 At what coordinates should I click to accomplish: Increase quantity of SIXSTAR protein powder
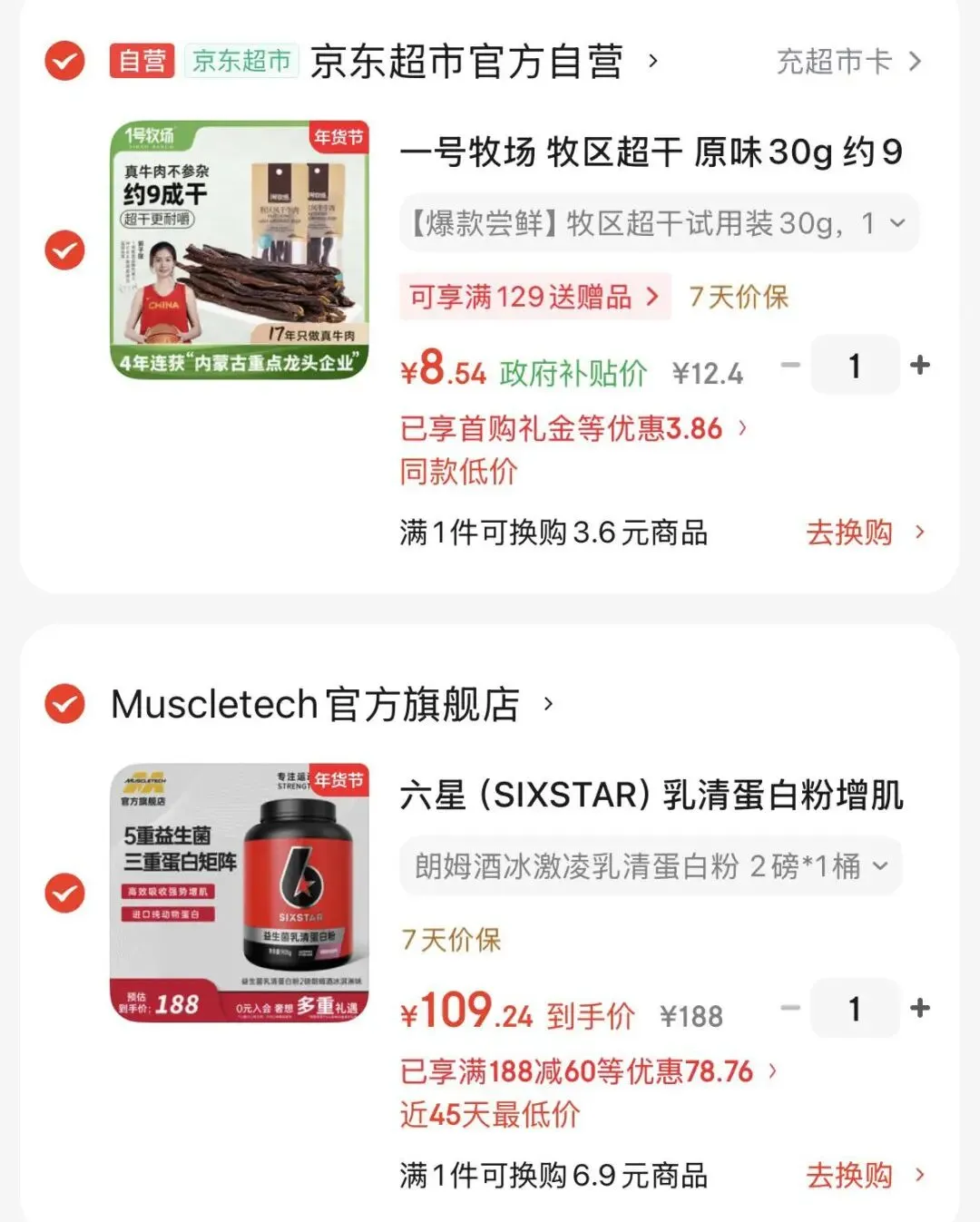[x=920, y=1008]
